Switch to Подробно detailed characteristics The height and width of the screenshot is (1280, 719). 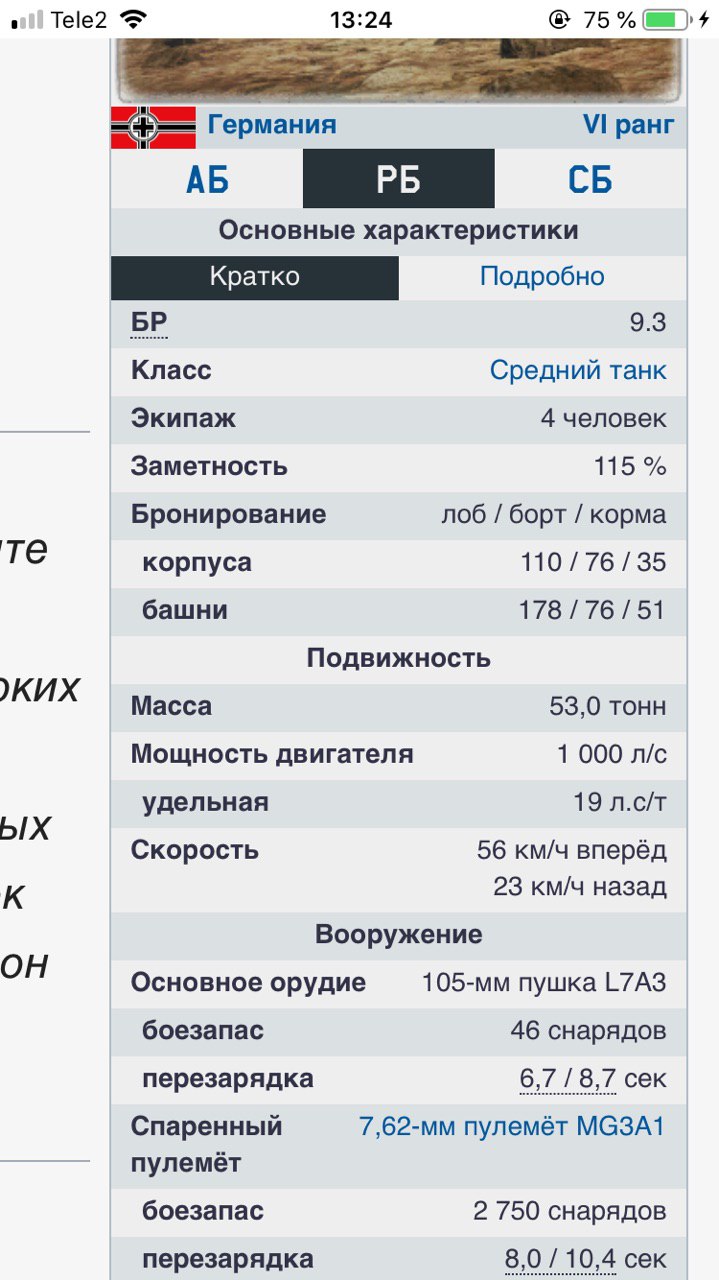coord(542,277)
